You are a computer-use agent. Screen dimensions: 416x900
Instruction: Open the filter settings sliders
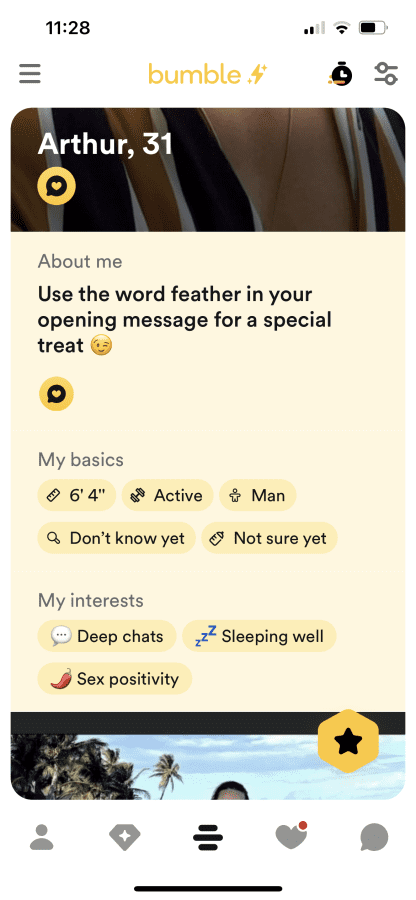(x=386, y=74)
